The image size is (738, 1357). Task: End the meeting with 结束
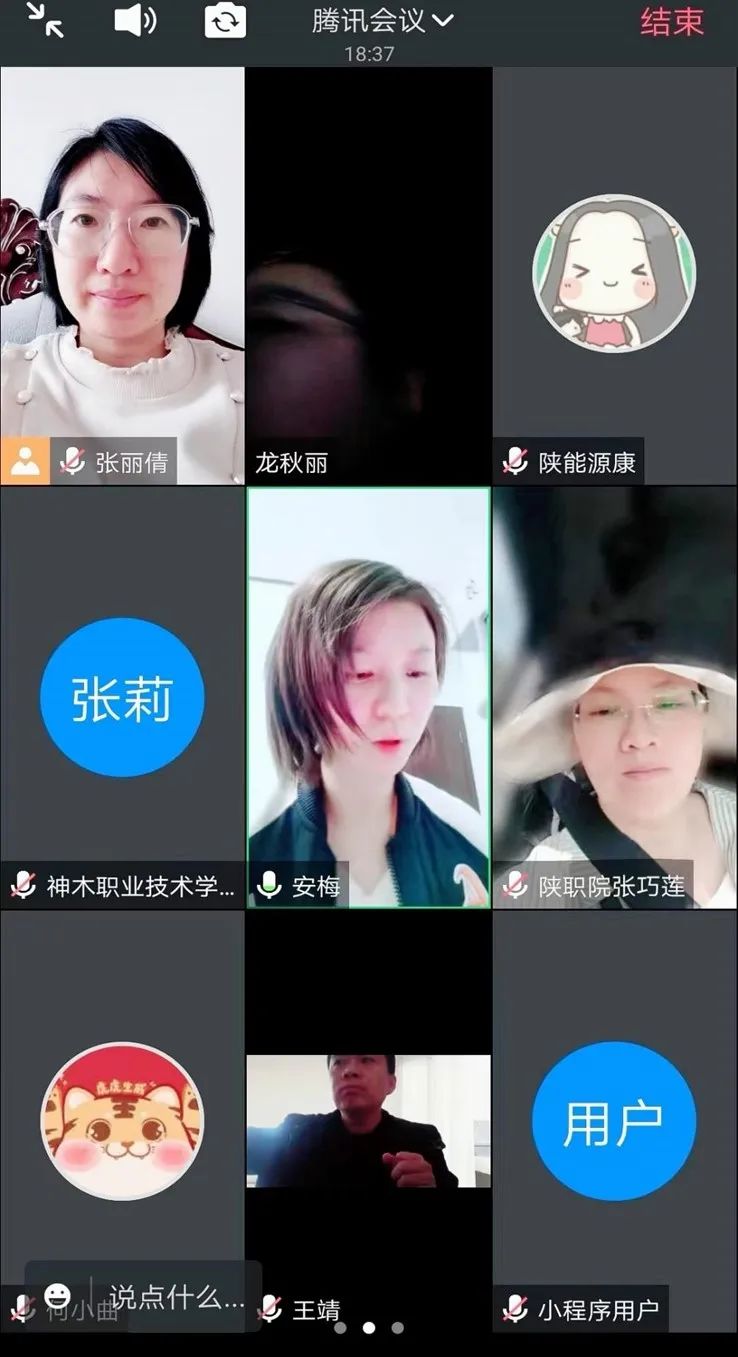(671, 22)
